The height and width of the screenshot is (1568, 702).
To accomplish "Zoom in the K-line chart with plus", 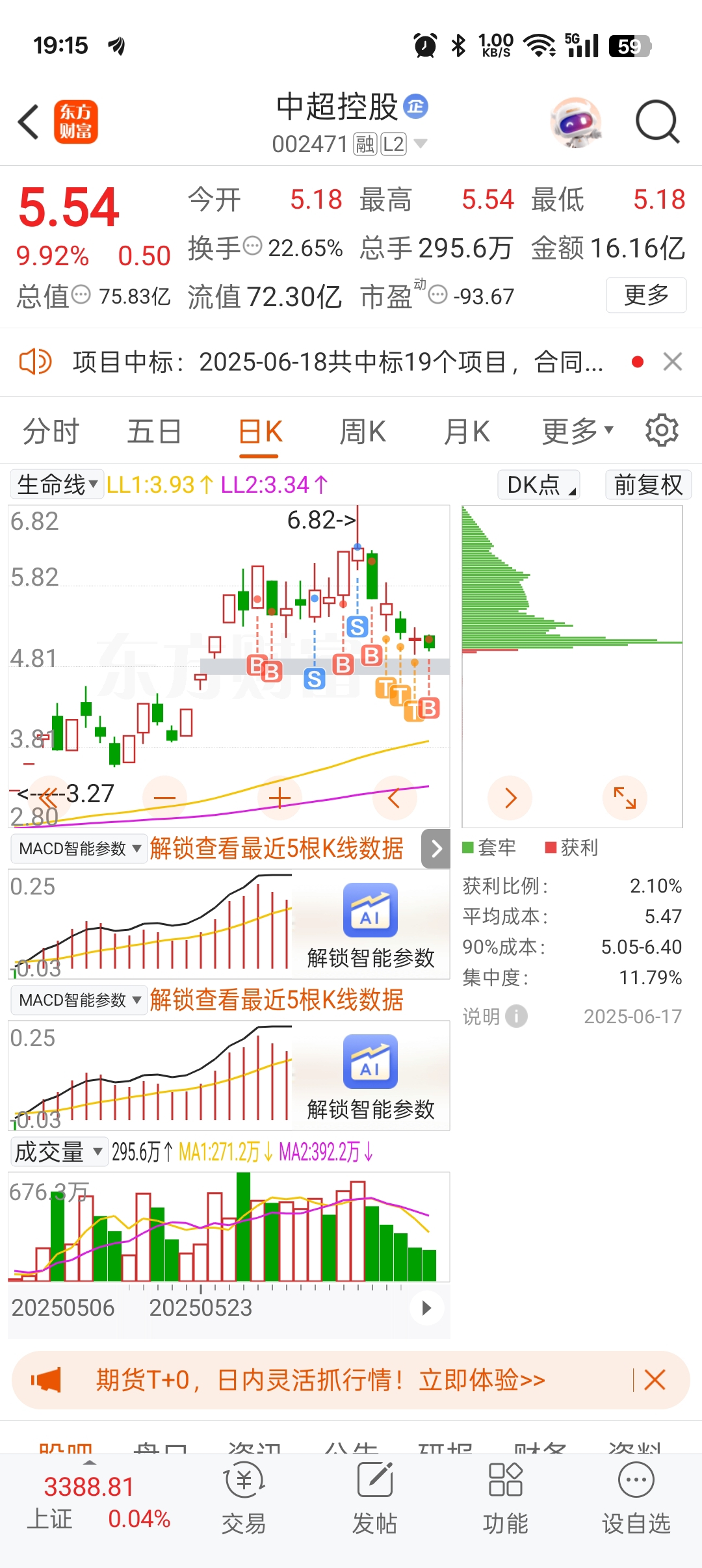I will click(x=279, y=798).
